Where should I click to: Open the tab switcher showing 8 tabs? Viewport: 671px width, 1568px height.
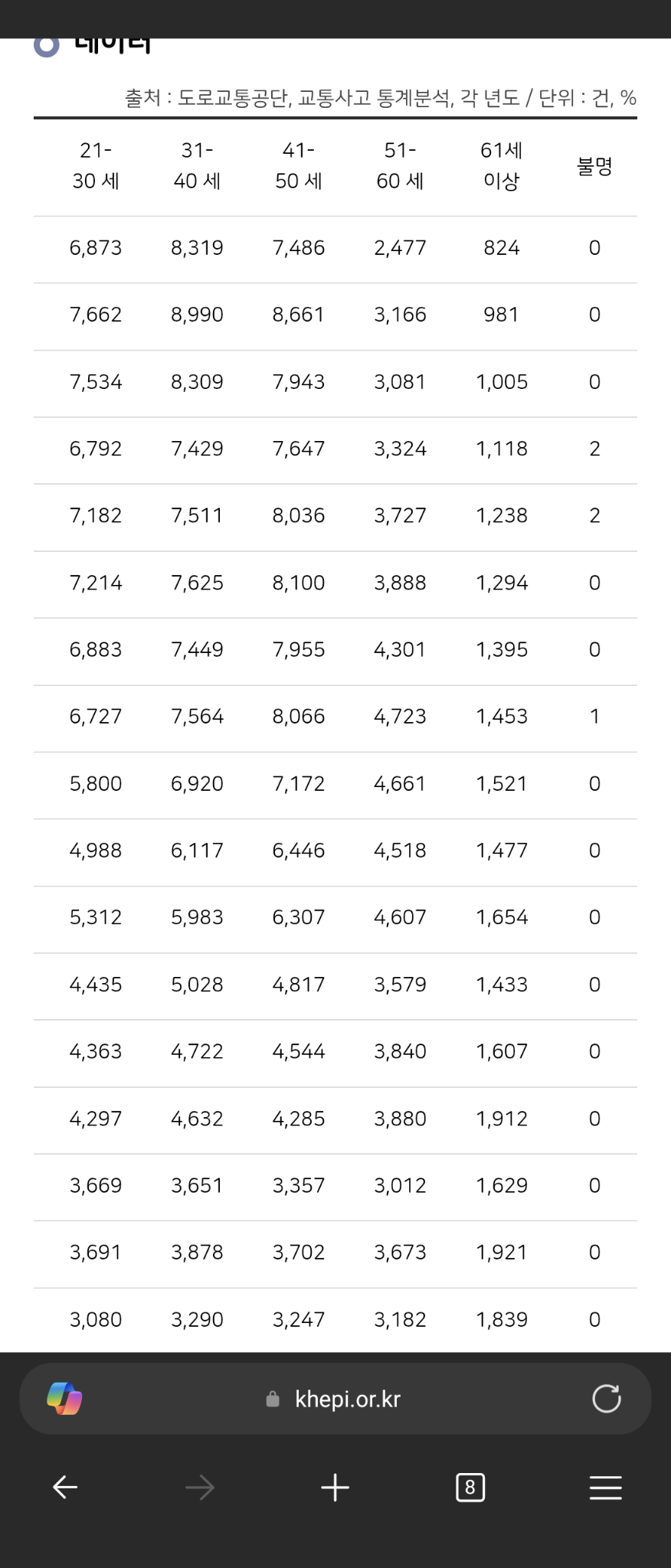pyautogui.click(x=470, y=1488)
